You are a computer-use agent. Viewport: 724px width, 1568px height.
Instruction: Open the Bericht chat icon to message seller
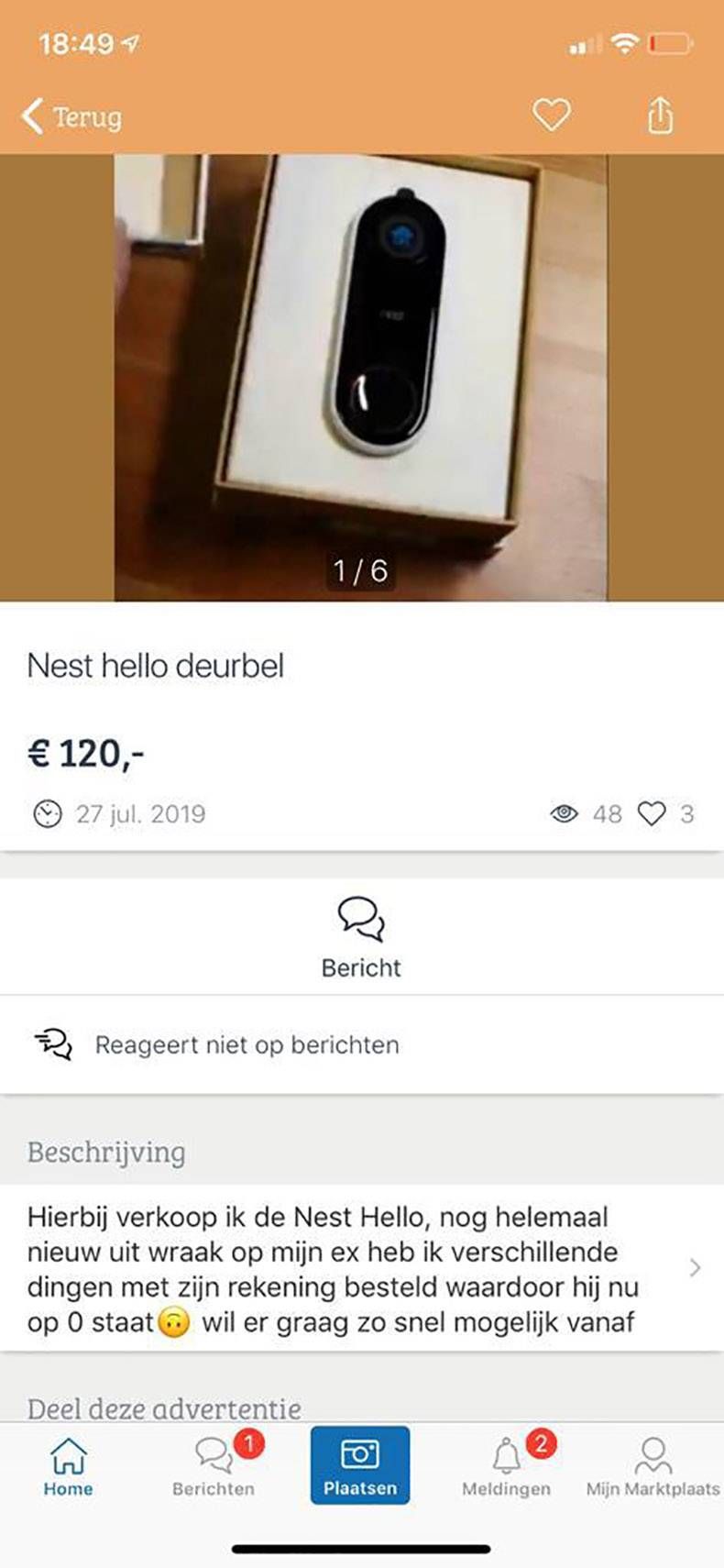pyautogui.click(x=362, y=920)
